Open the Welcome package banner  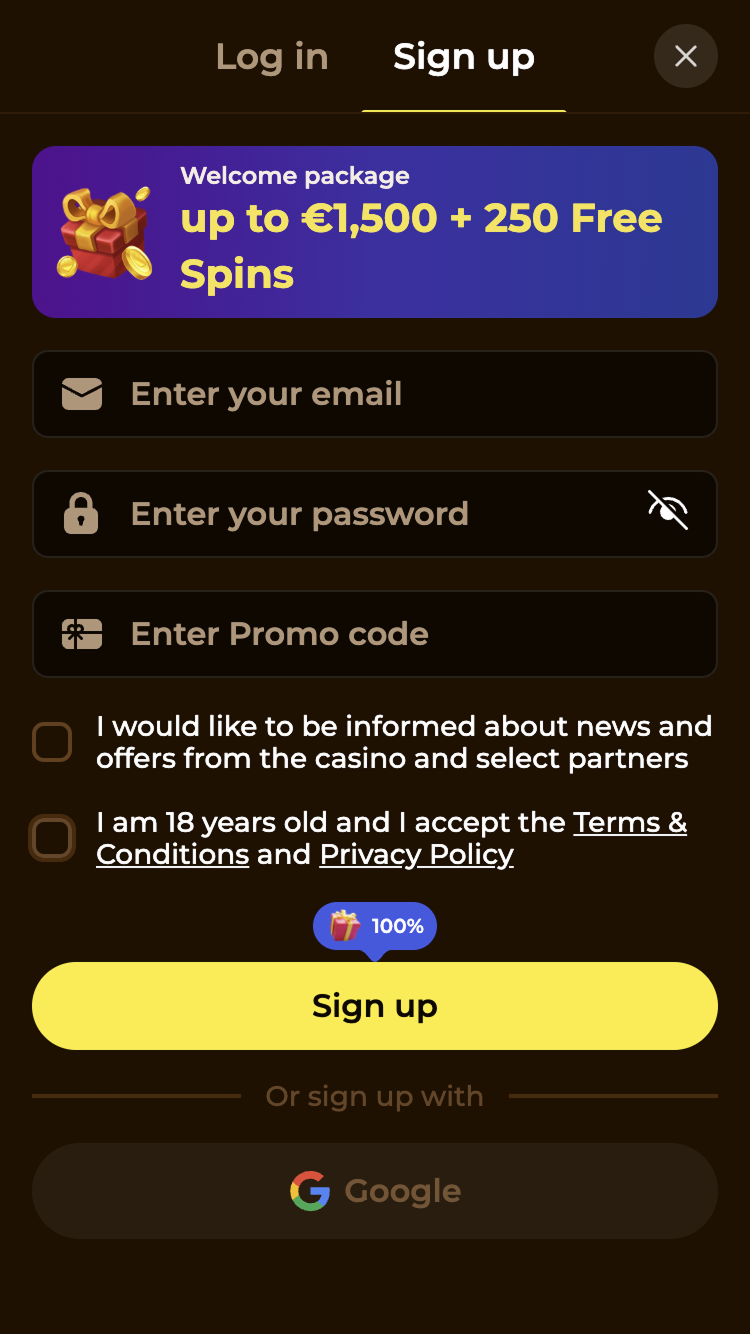click(375, 232)
